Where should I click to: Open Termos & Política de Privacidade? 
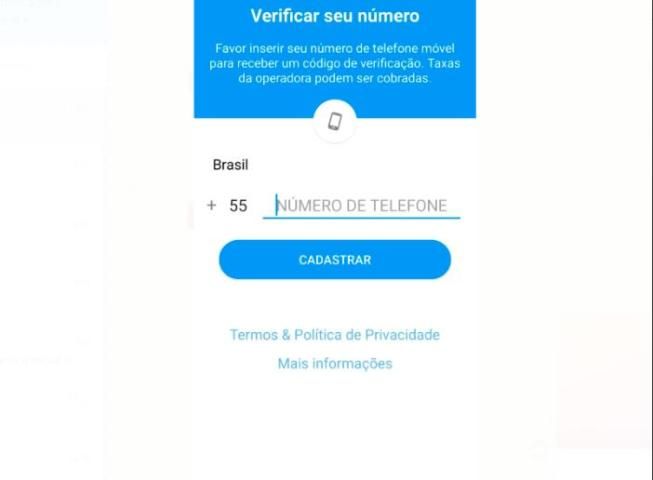click(x=335, y=335)
